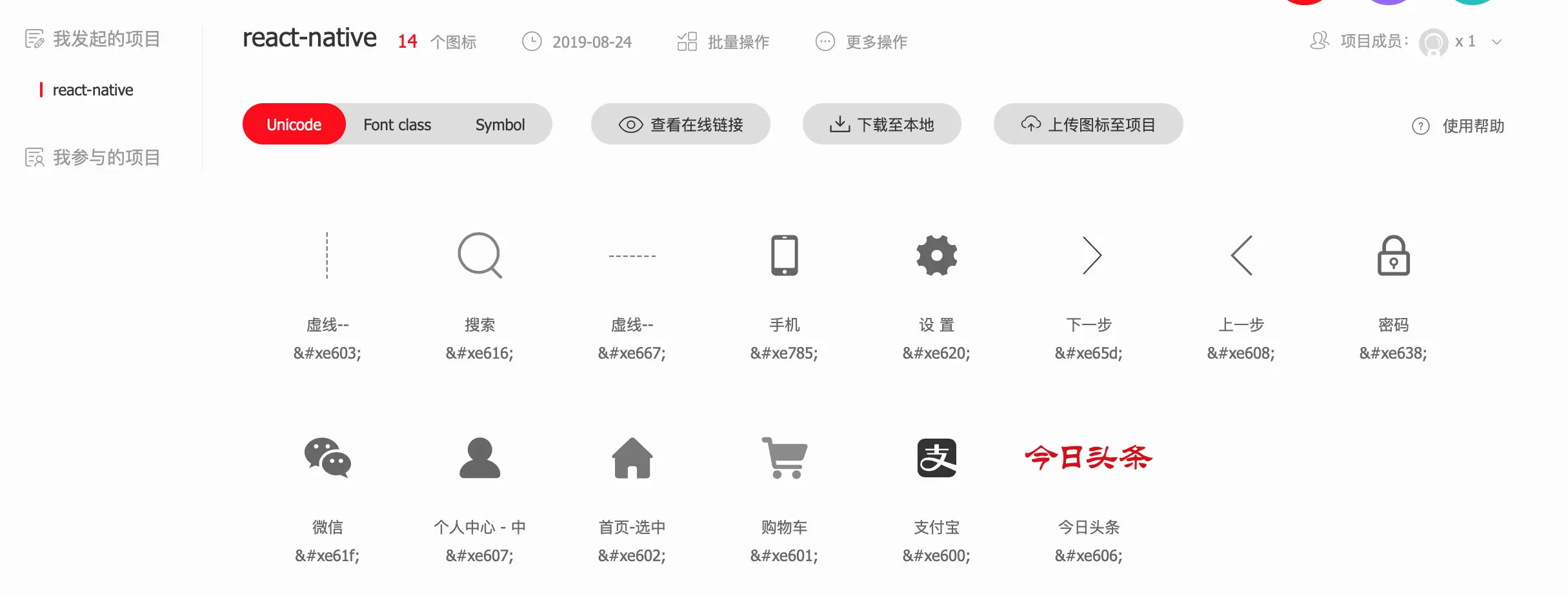Select the 搜索 magnifier icon tile
Screen dimensions: 1568x596
[x=479, y=256]
